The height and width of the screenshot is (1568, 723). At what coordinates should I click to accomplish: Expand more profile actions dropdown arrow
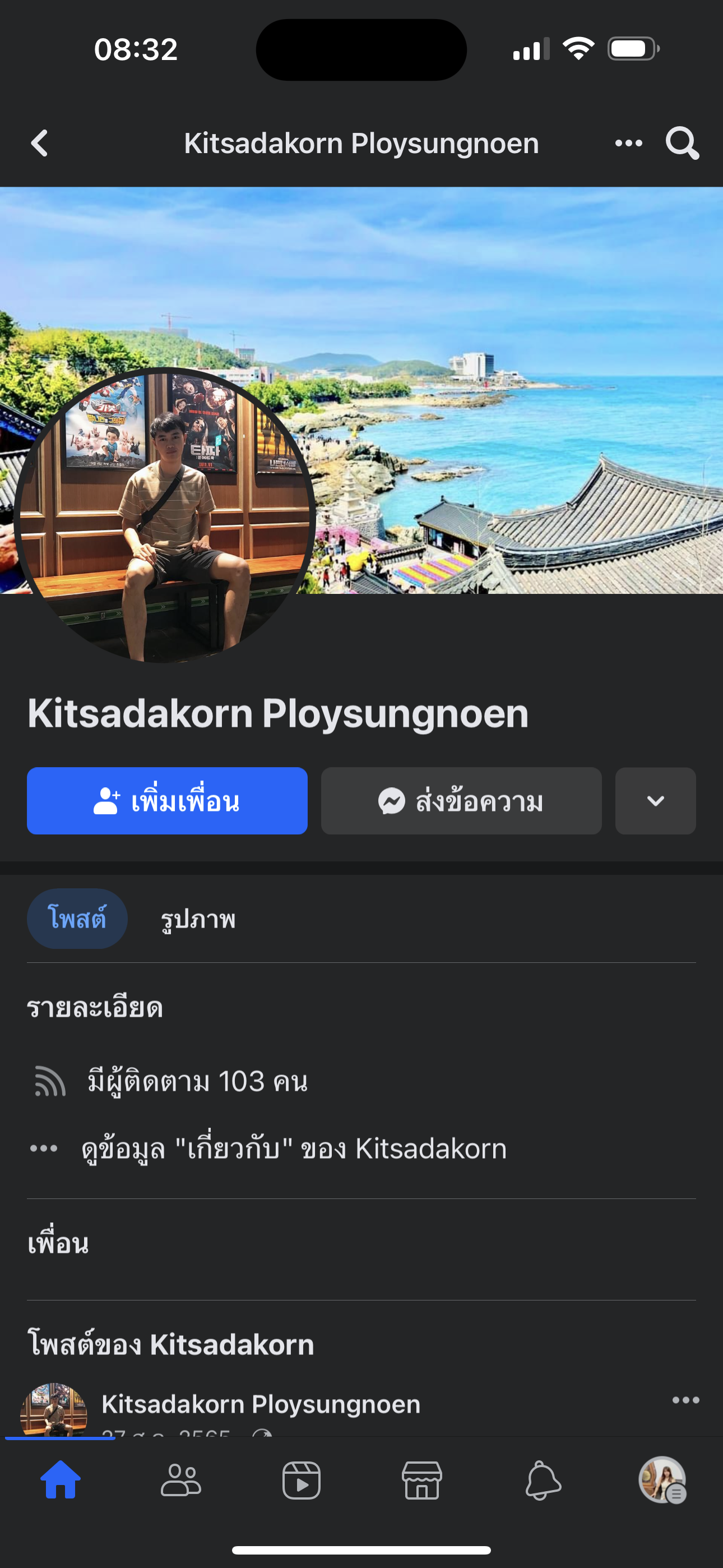point(655,801)
